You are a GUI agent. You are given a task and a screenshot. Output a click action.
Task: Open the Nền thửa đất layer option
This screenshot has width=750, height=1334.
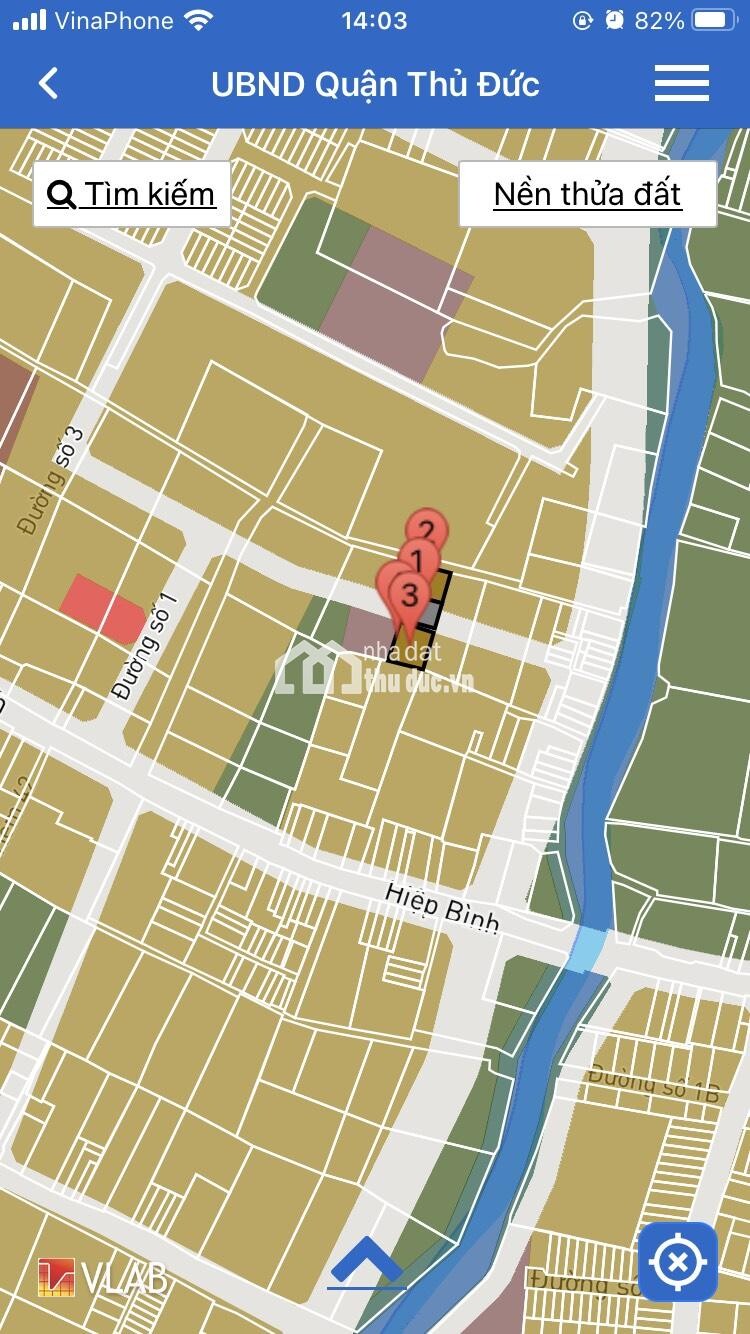[587, 193]
